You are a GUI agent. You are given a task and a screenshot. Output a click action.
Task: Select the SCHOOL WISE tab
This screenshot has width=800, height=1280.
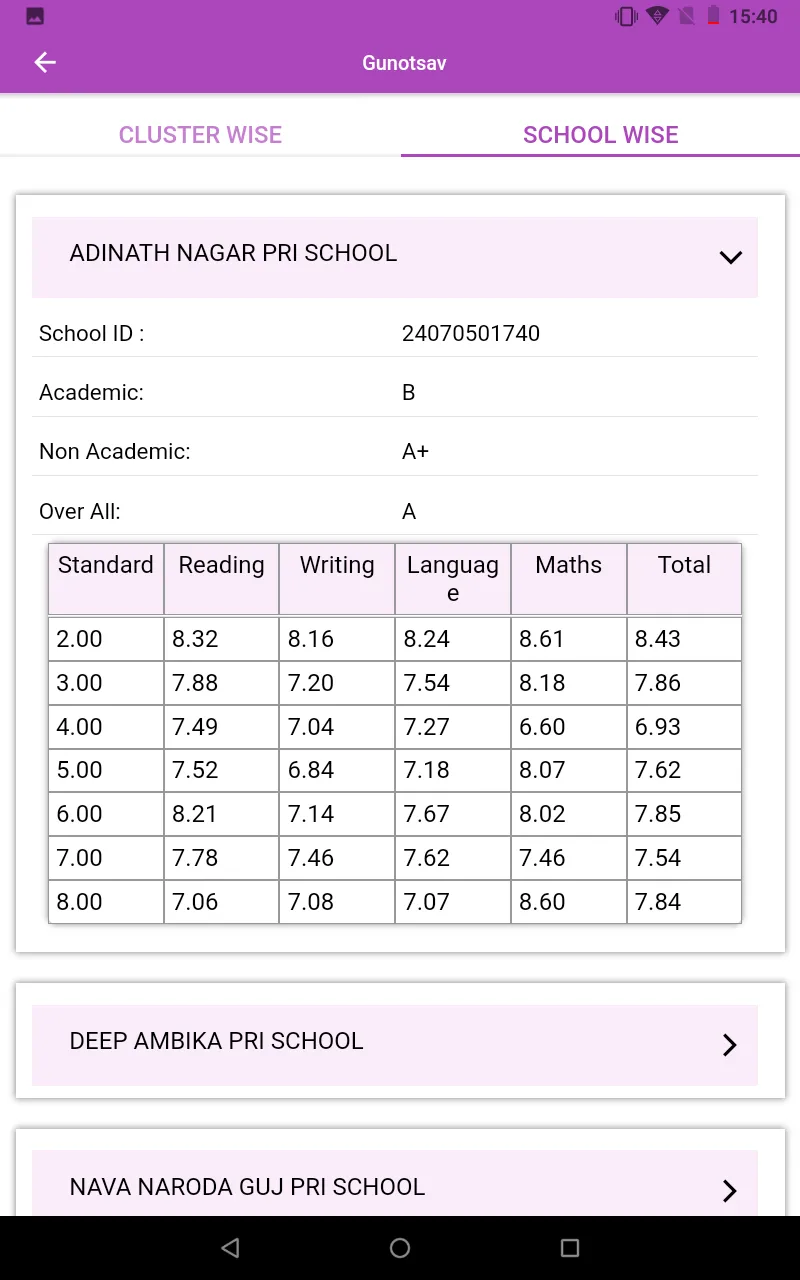coord(600,134)
